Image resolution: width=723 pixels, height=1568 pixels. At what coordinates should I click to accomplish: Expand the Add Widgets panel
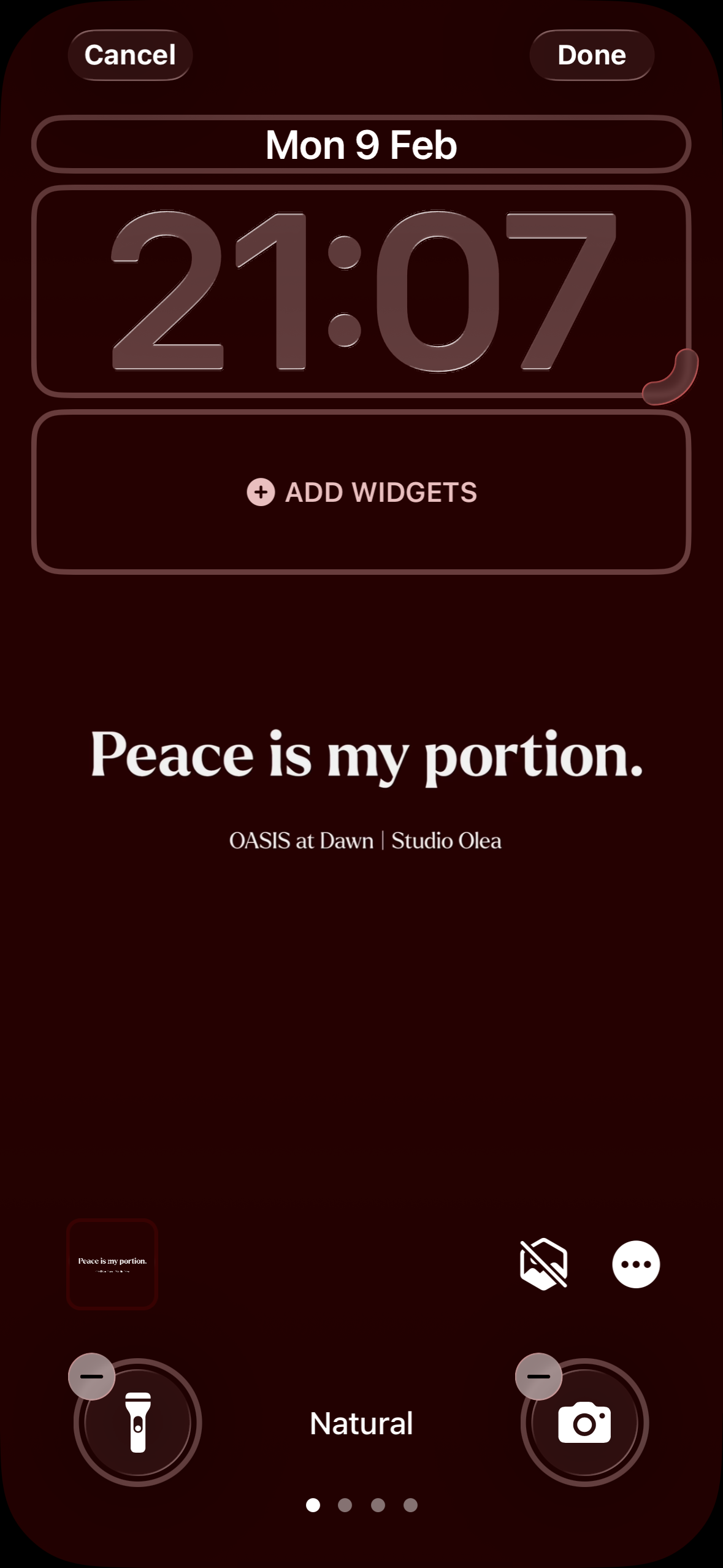pos(361,491)
